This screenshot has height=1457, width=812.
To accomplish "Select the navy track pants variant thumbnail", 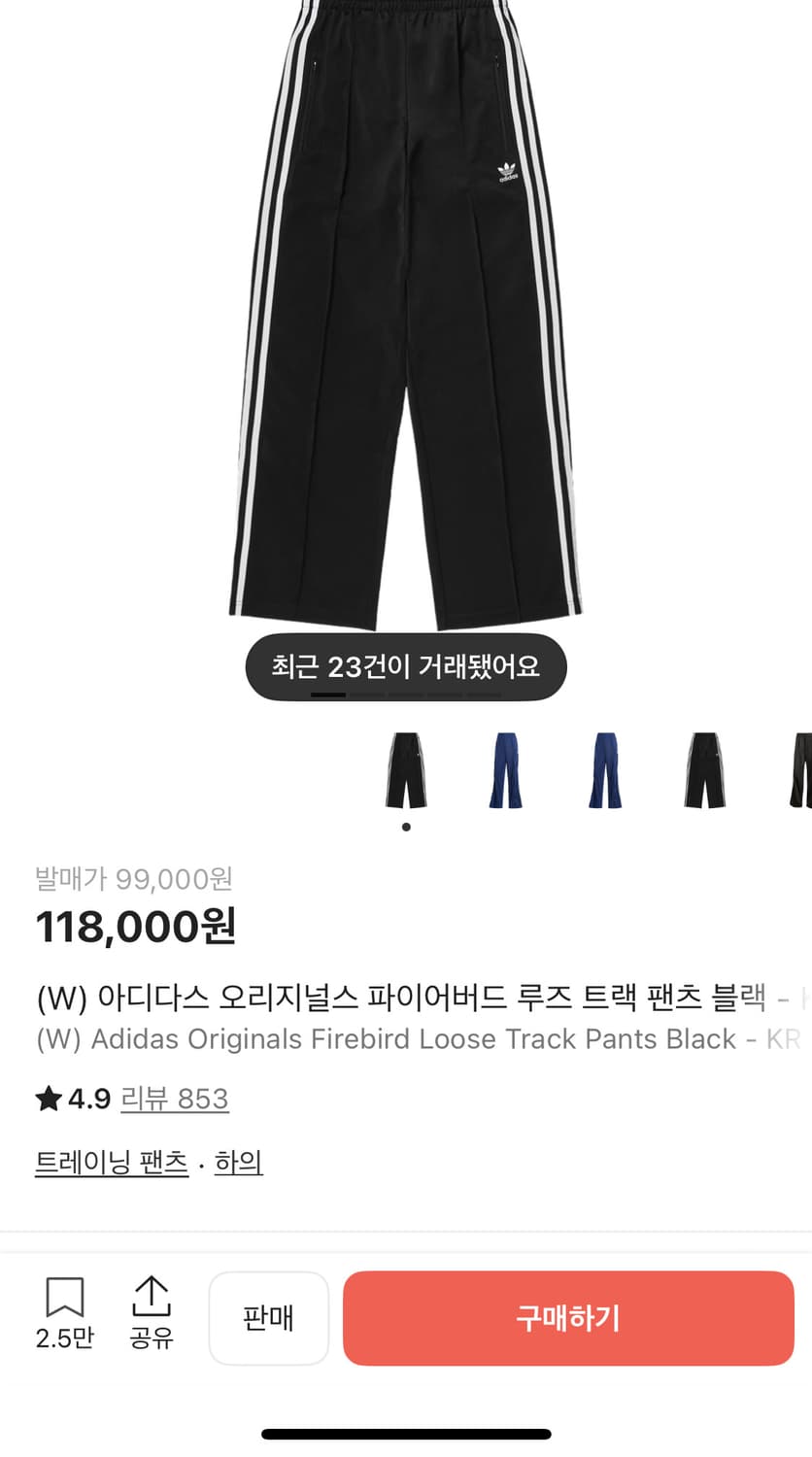I will click(604, 770).
